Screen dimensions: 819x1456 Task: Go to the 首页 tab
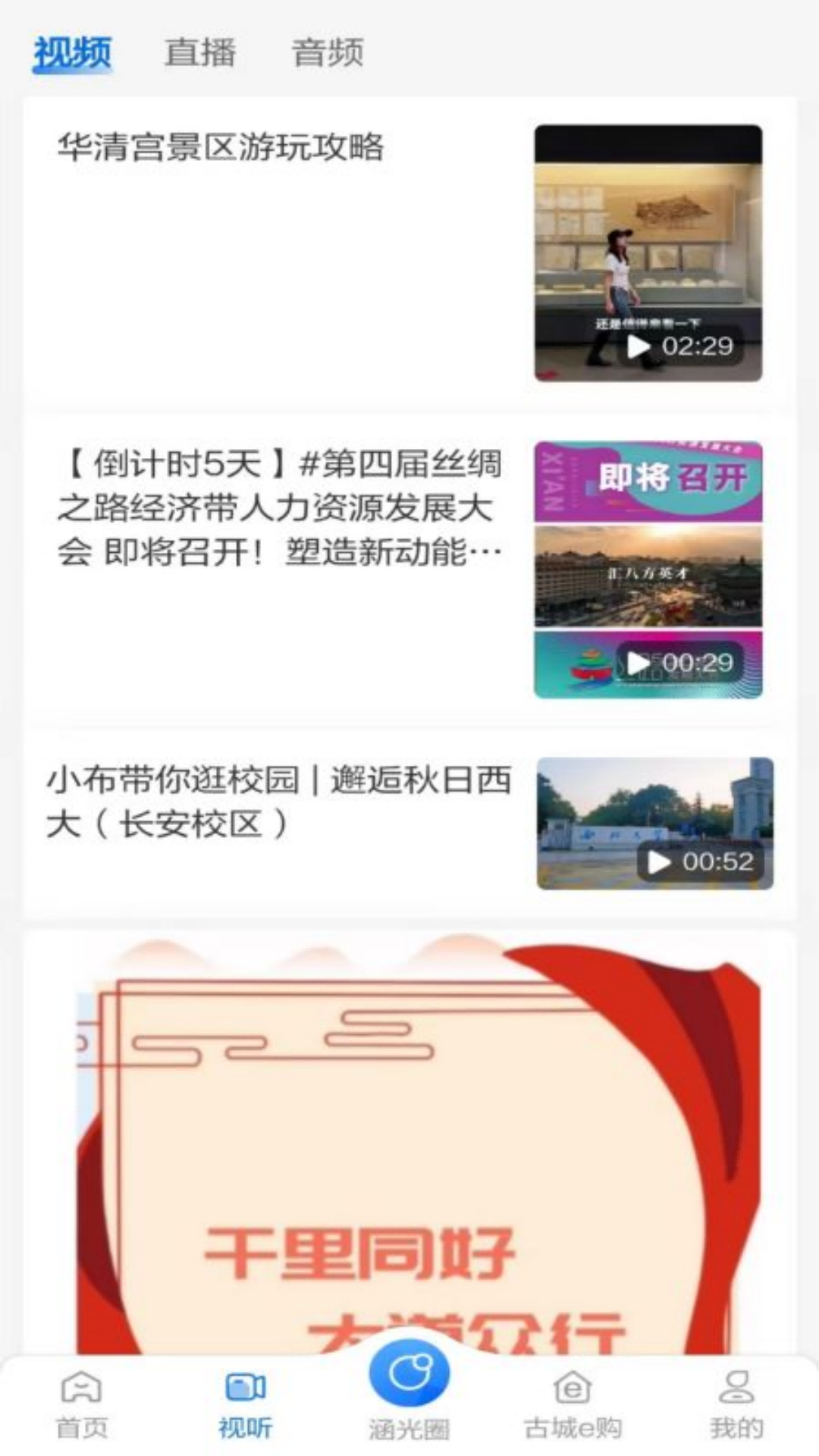click(x=82, y=1404)
